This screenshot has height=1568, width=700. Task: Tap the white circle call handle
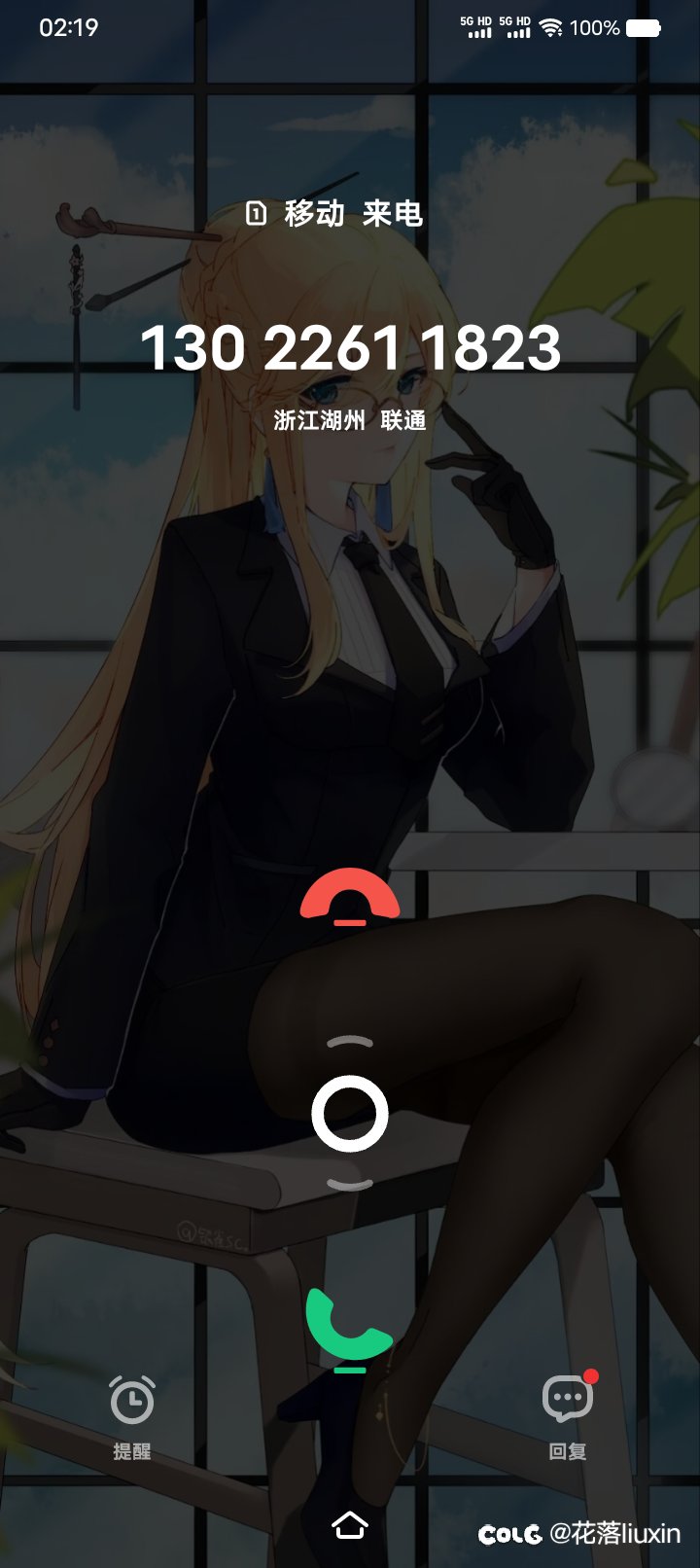350,1113
